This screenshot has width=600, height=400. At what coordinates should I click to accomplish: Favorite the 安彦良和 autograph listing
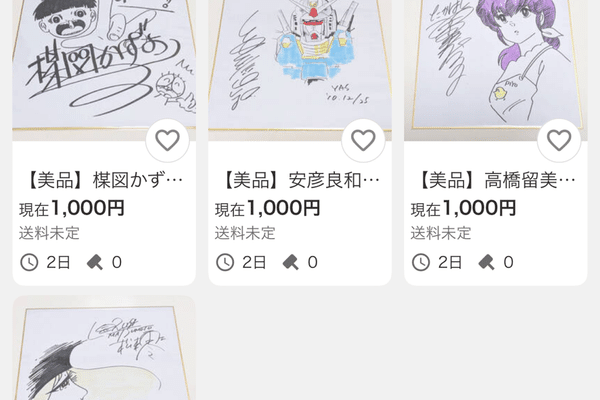[x=363, y=141]
